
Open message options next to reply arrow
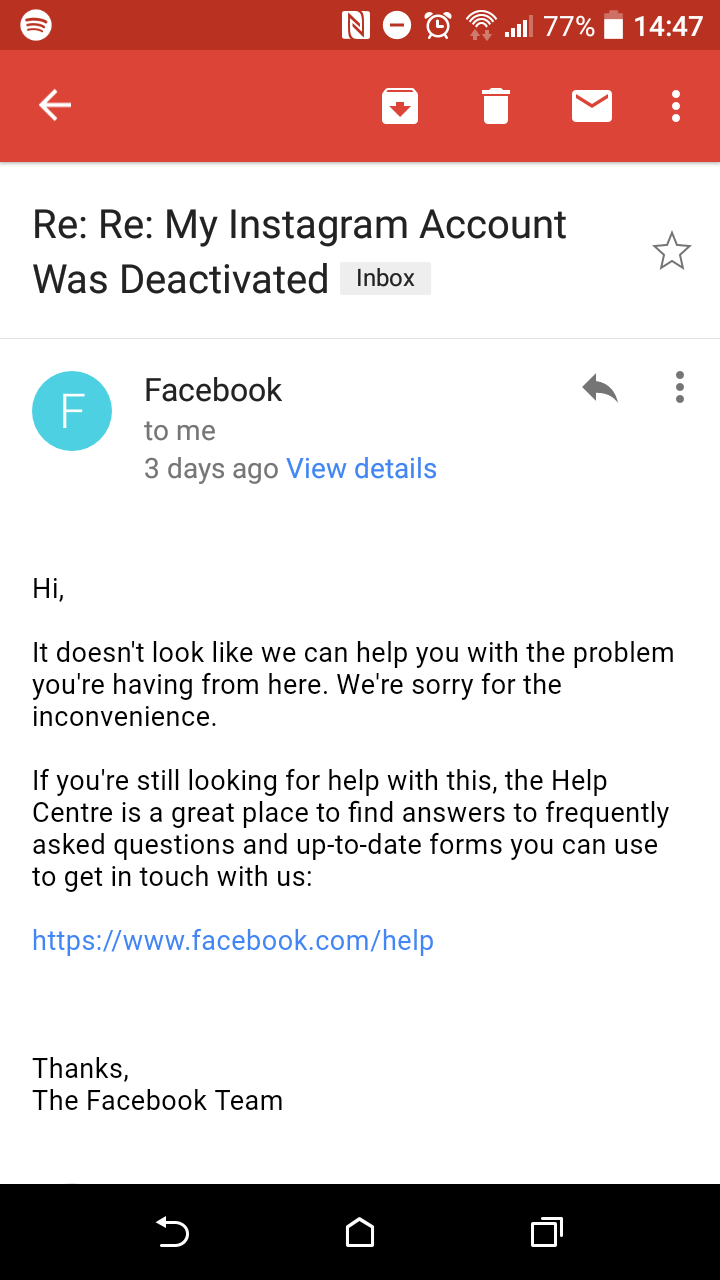click(679, 387)
